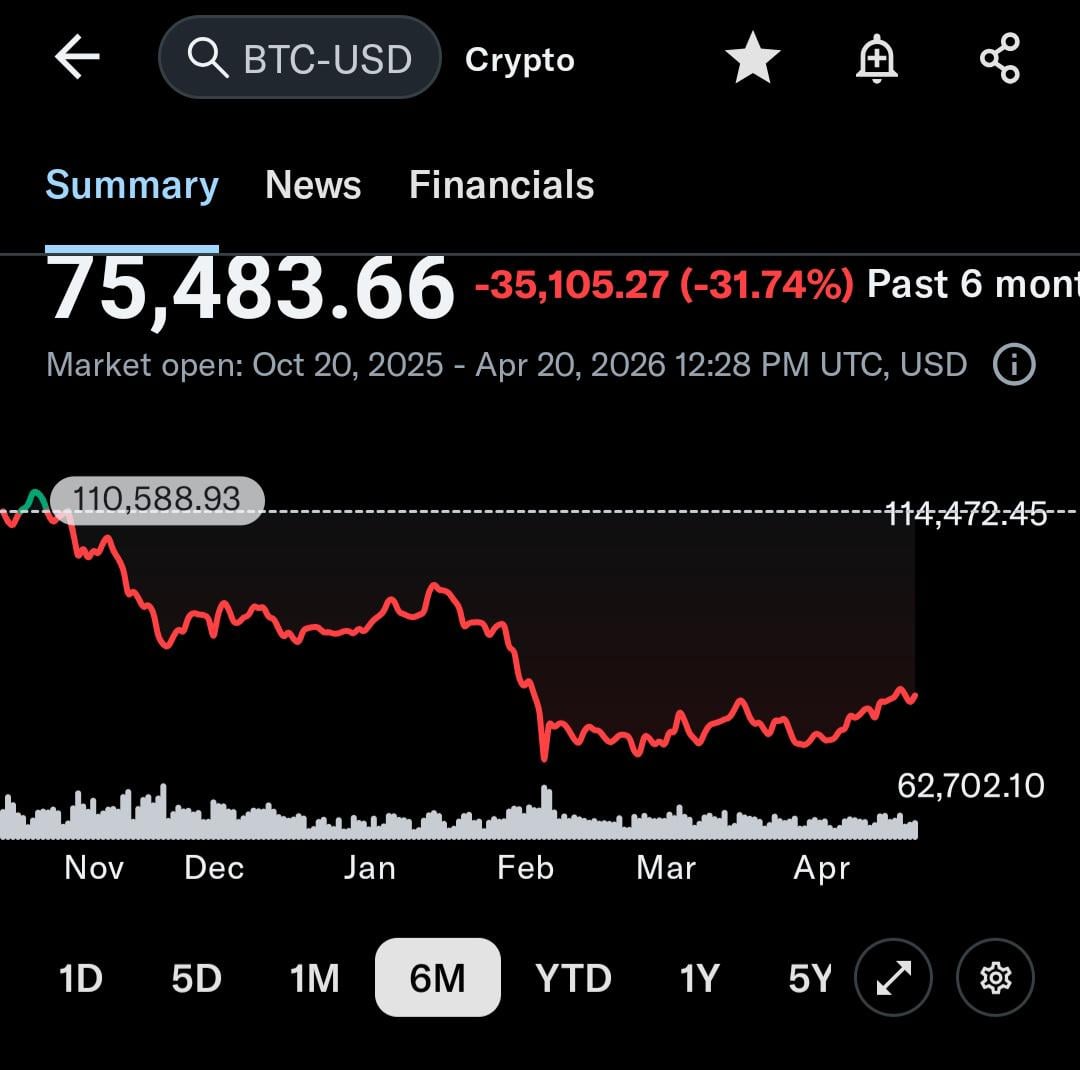Select the 6M chart range
1080x1070 pixels.
(x=438, y=978)
